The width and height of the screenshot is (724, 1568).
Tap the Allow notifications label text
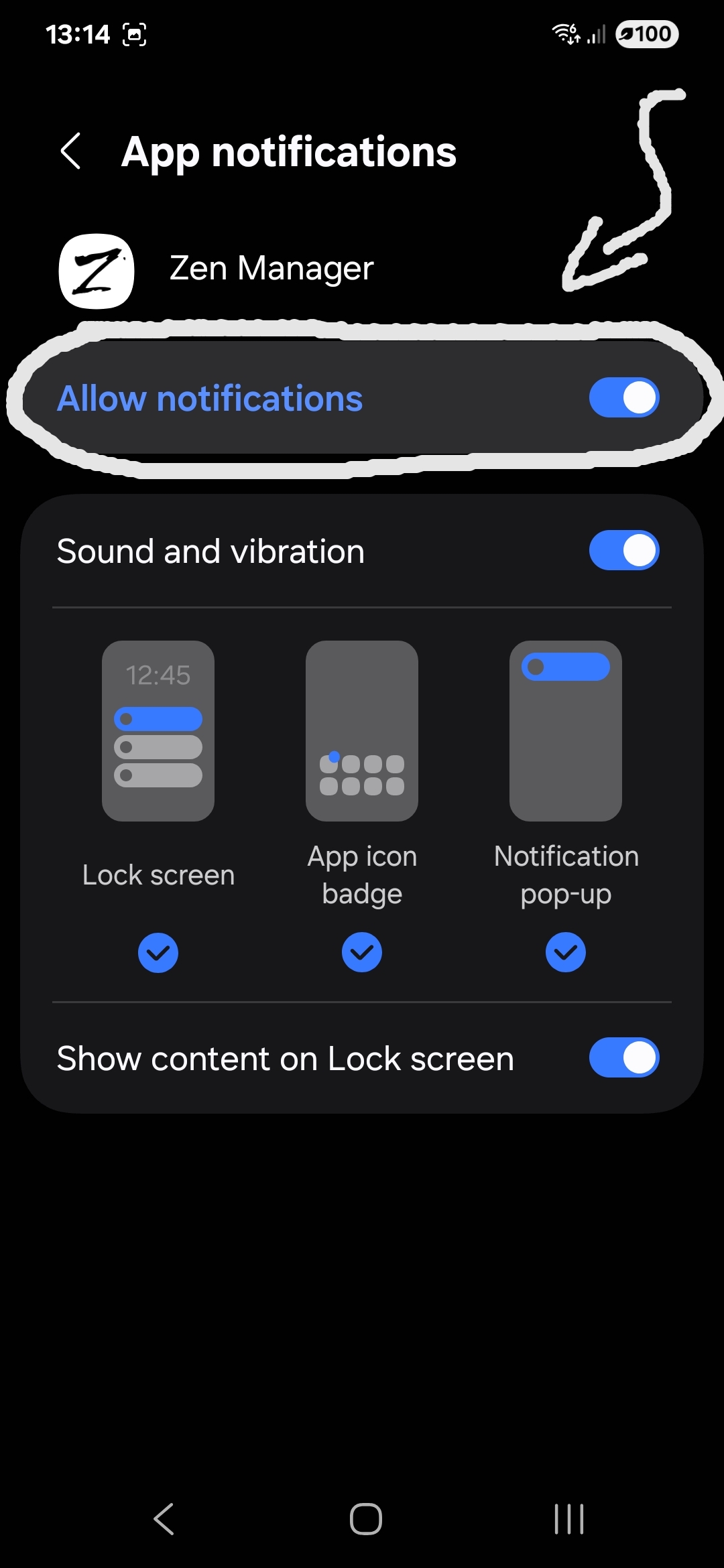click(x=210, y=397)
